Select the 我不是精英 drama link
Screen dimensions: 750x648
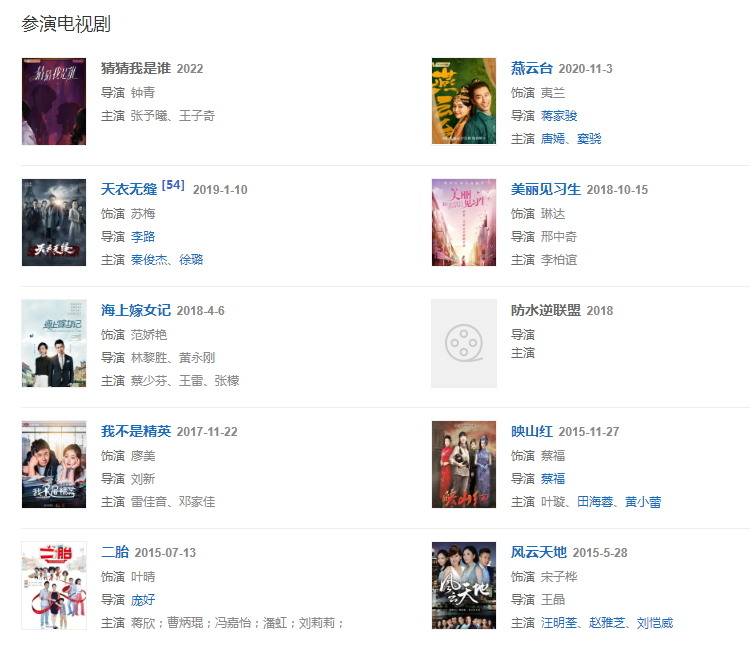point(136,431)
